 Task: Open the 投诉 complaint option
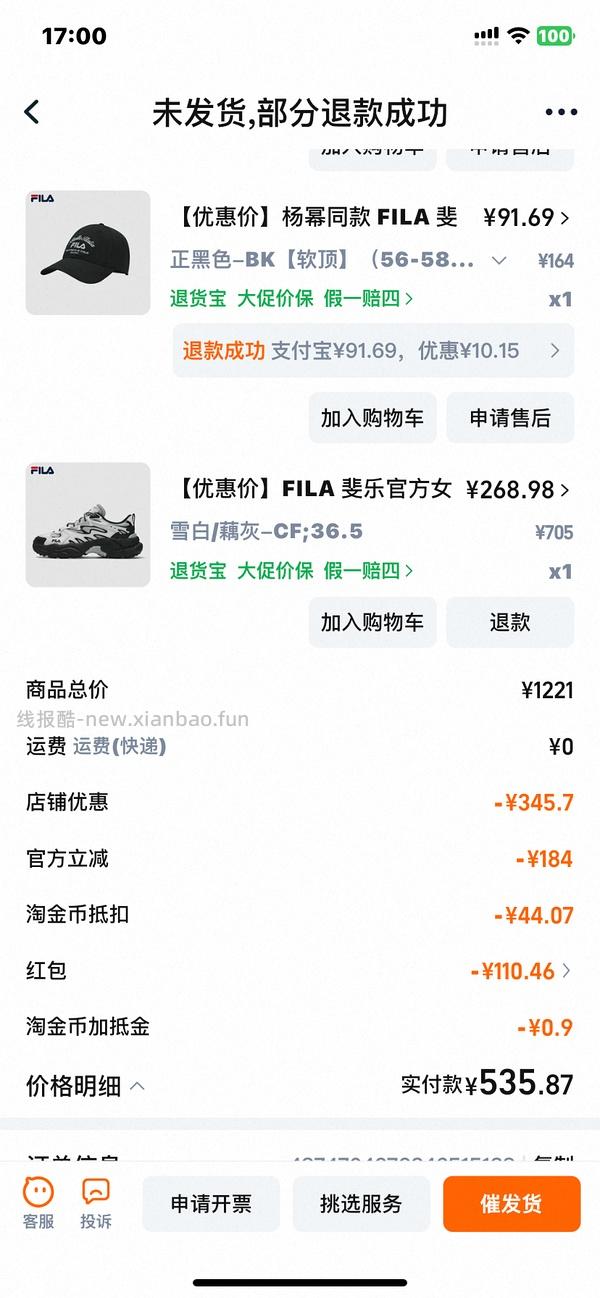coord(96,1203)
